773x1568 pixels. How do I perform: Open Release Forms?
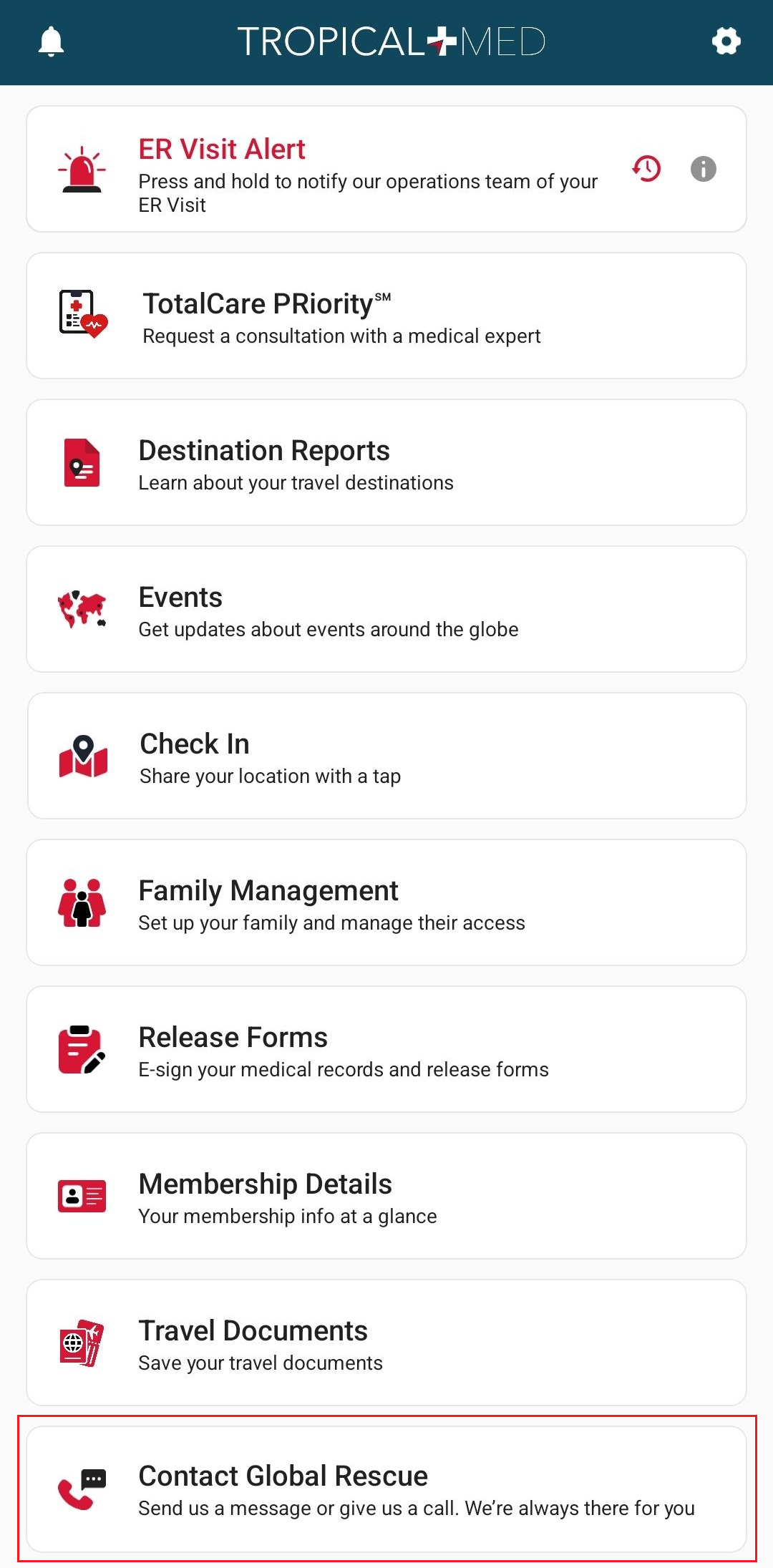click(x=386, y=1049)
